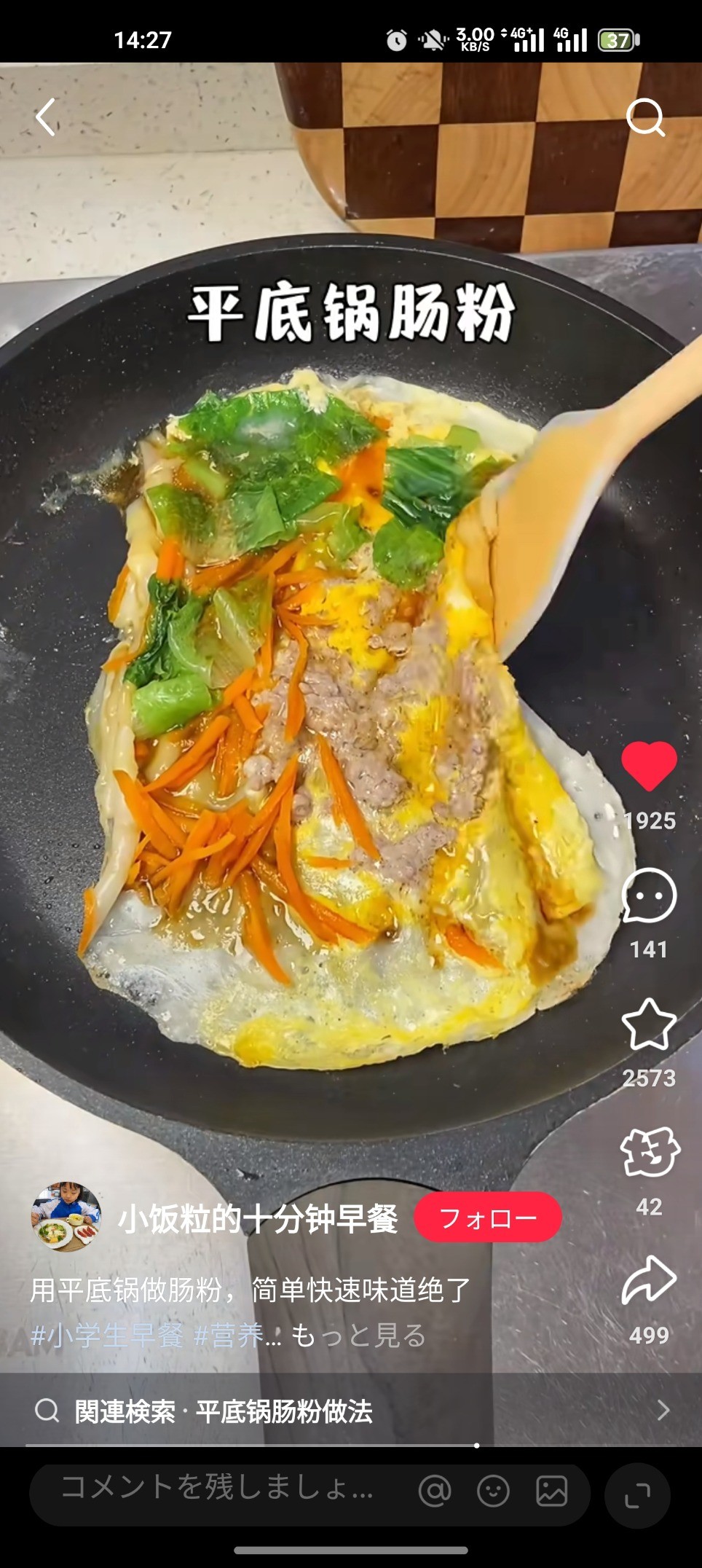Follow the creator with フォロー button

pyautogui.click(x=488, y=1218)
